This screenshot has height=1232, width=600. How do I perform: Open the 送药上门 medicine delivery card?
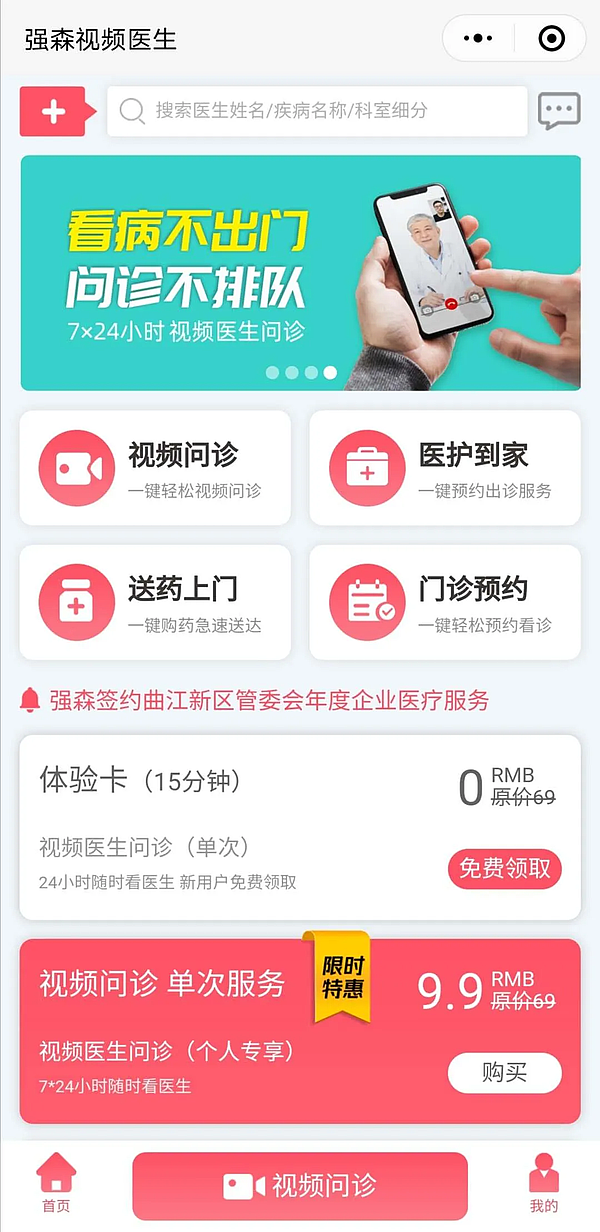pos(155,602)
